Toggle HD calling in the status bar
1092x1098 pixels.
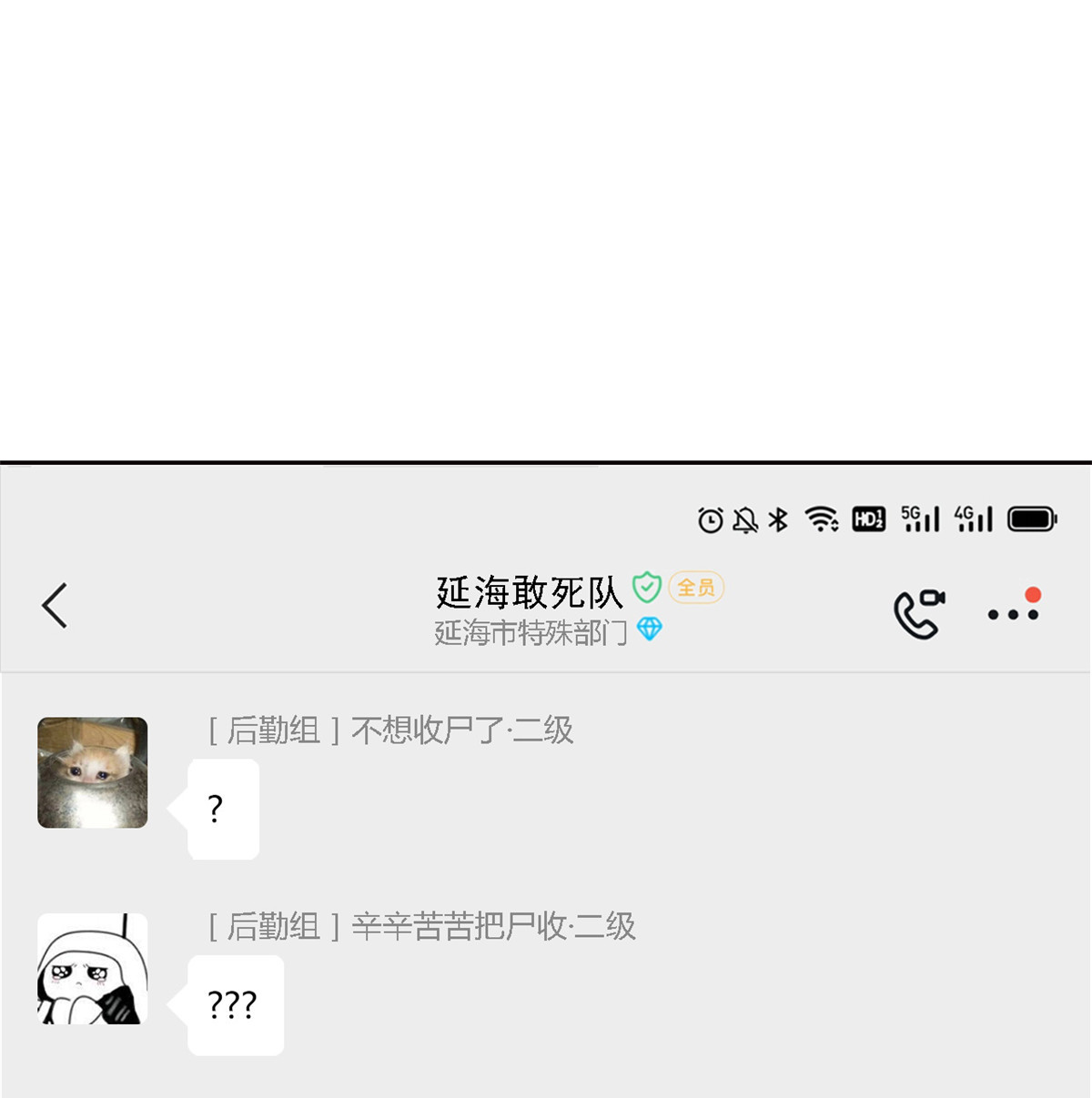click(x=867, y=519)
